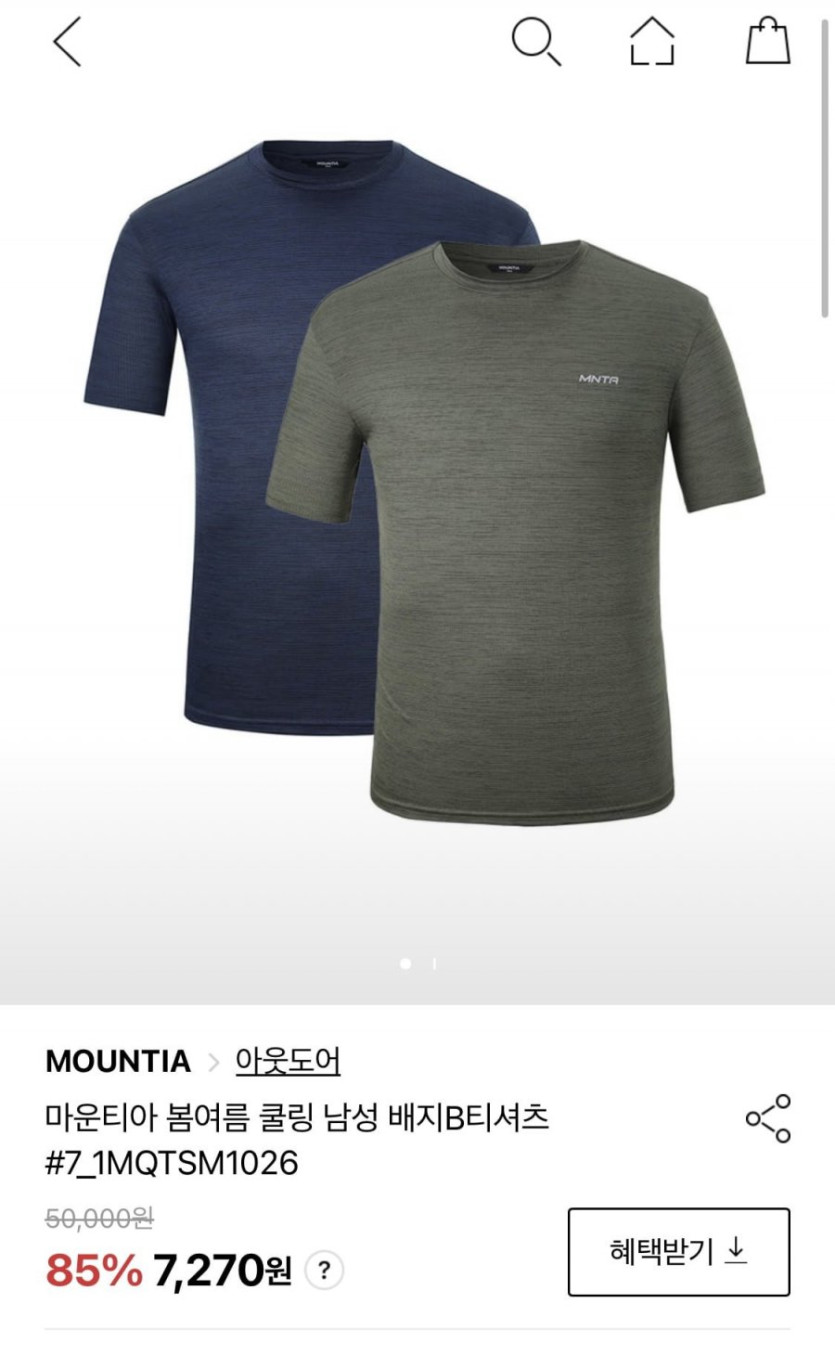The height and width of the screenshot is (1368, 835).
Task: Open the shopping bag cart
Action: [768, 43]
